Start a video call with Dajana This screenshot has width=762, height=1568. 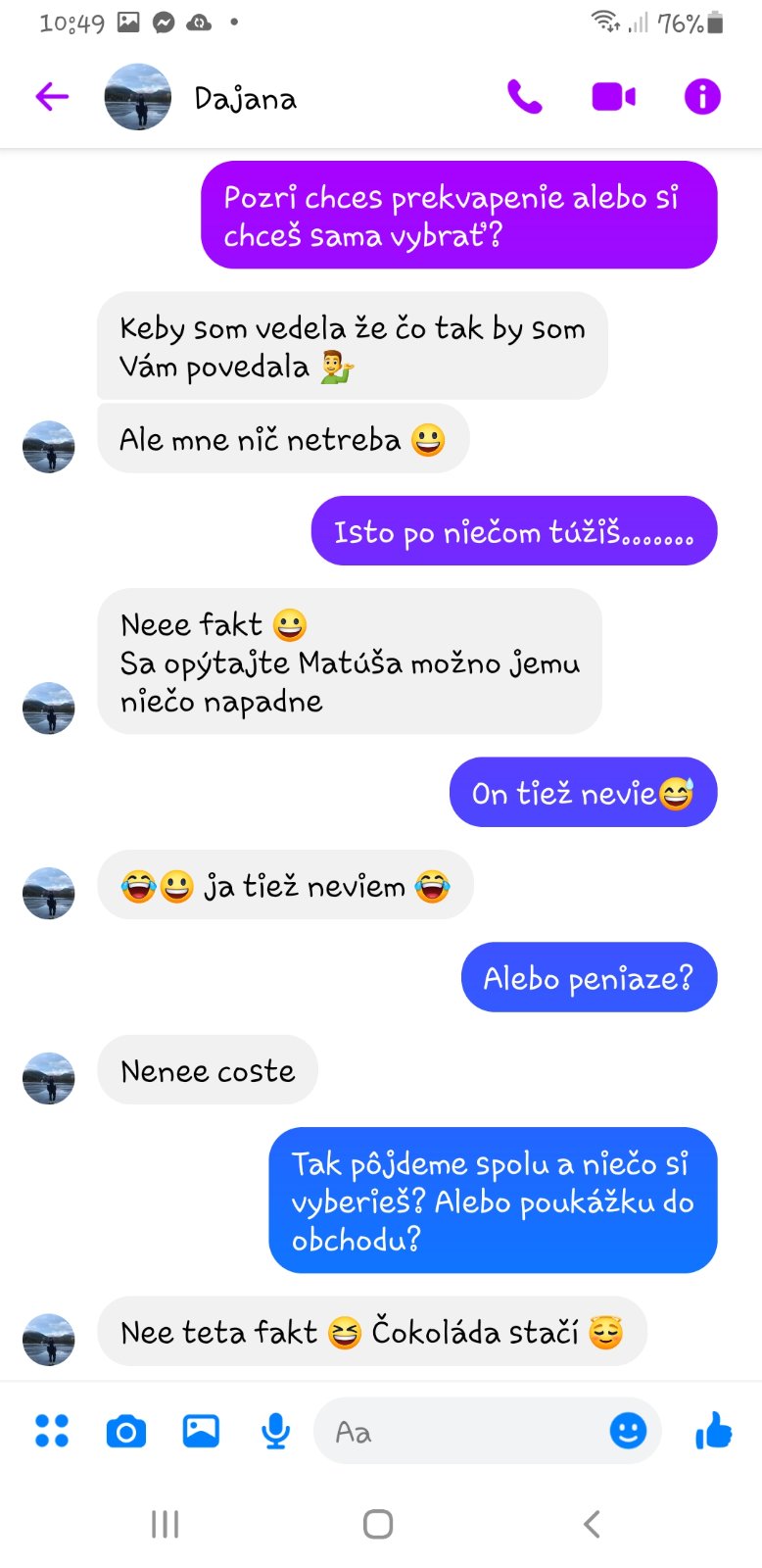point(613,97)
